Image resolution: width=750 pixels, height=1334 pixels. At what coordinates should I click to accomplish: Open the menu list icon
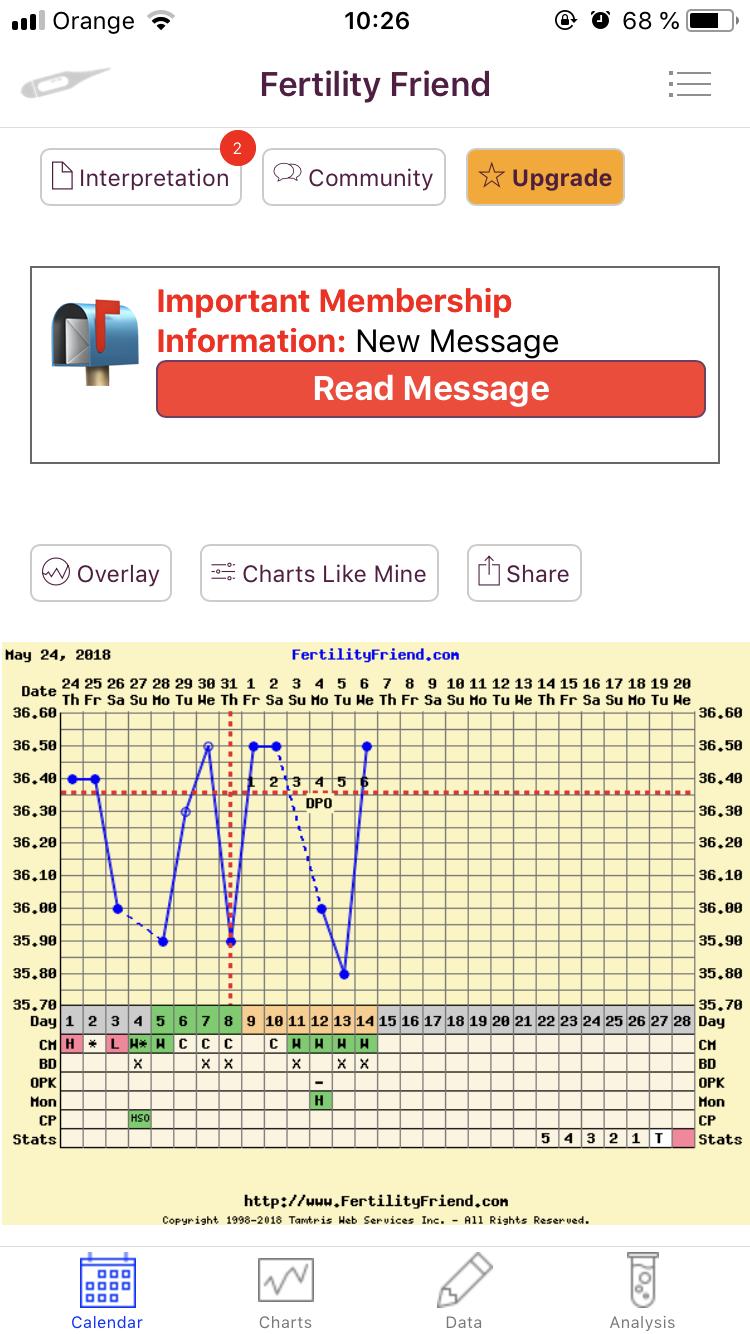coord(689,84)
